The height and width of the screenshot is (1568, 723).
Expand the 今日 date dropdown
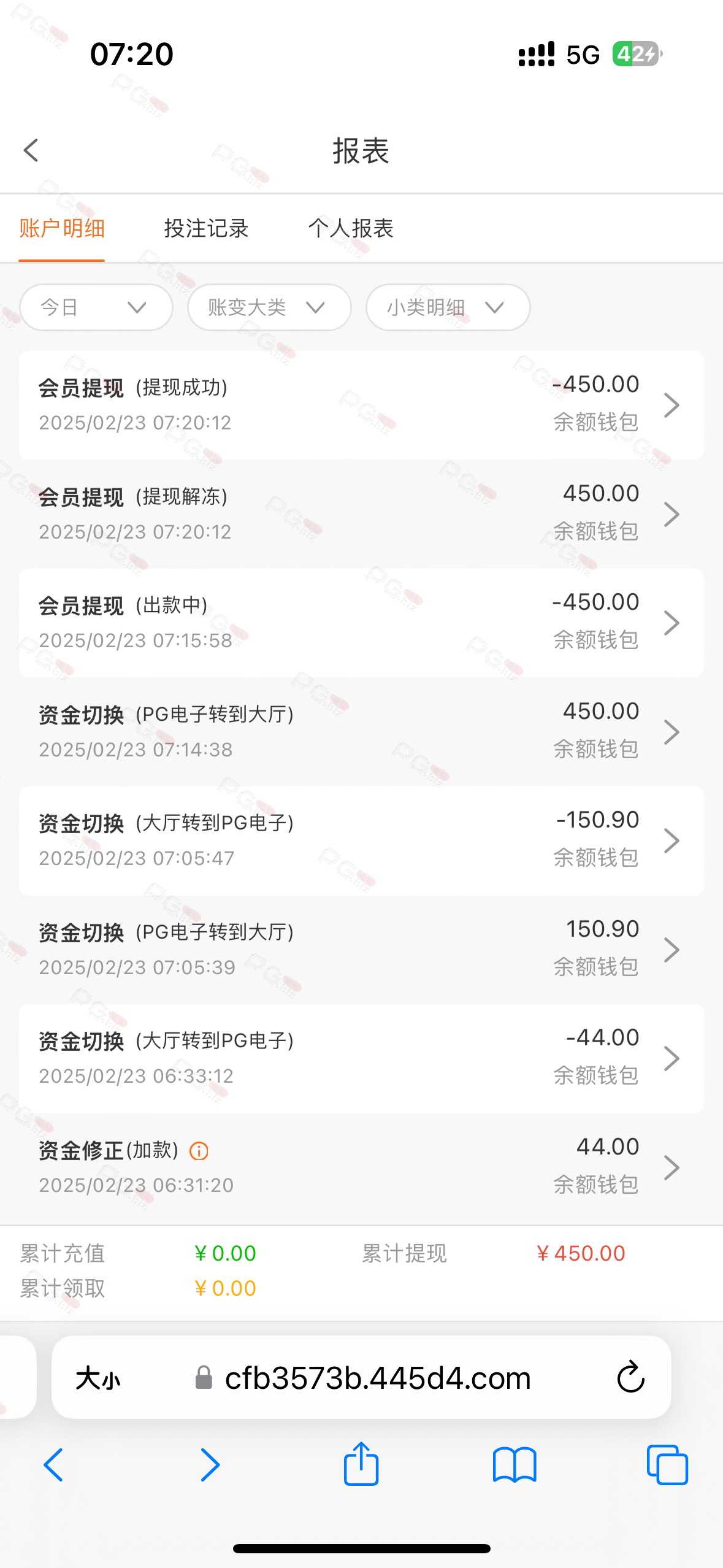(96, 307)
